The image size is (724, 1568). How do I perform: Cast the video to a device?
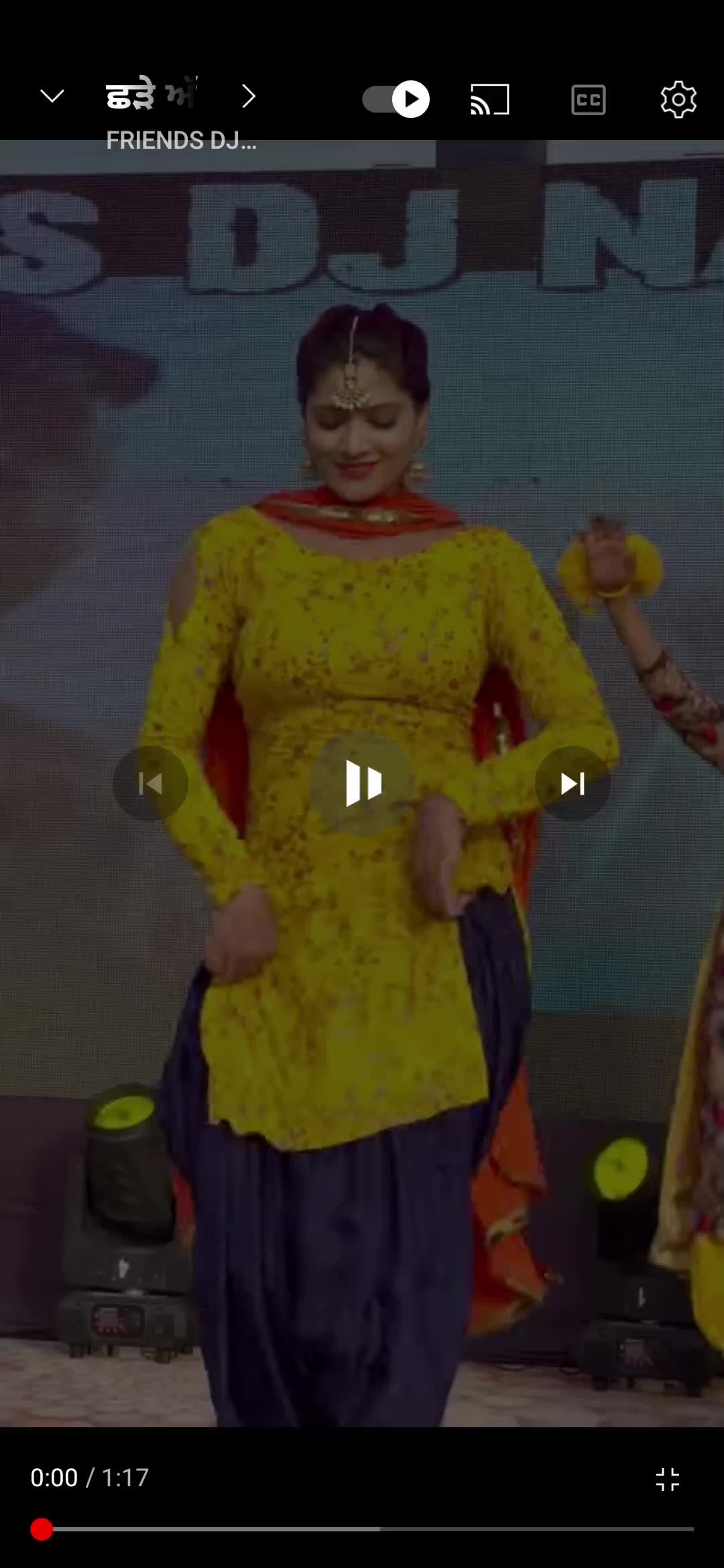click(490, 100)
